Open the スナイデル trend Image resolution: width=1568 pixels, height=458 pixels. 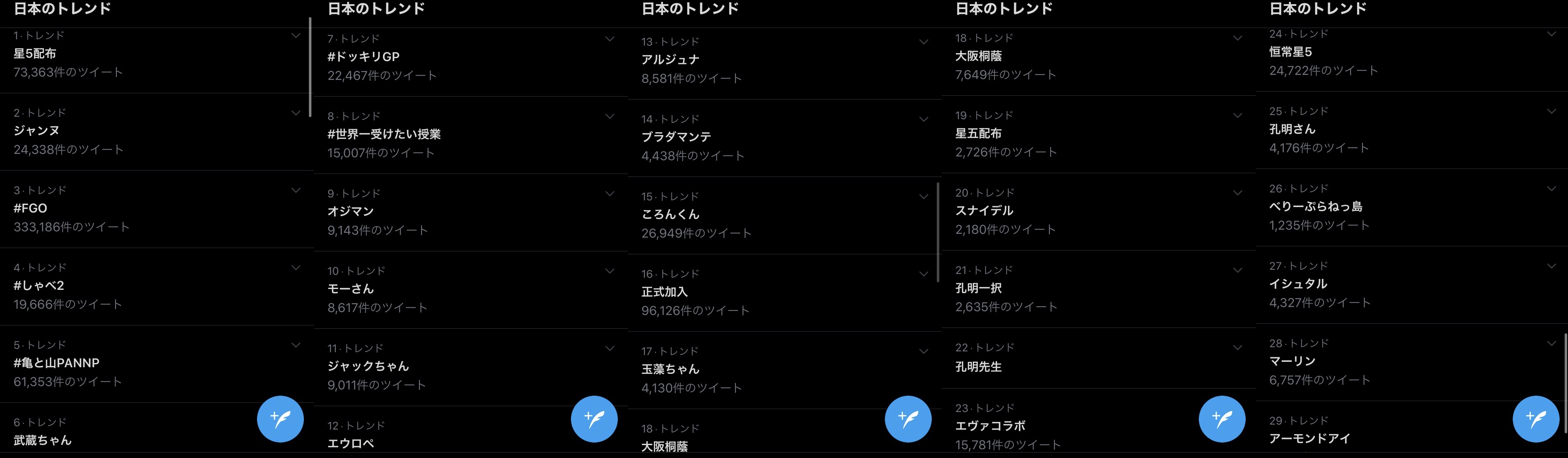[984, 210]
